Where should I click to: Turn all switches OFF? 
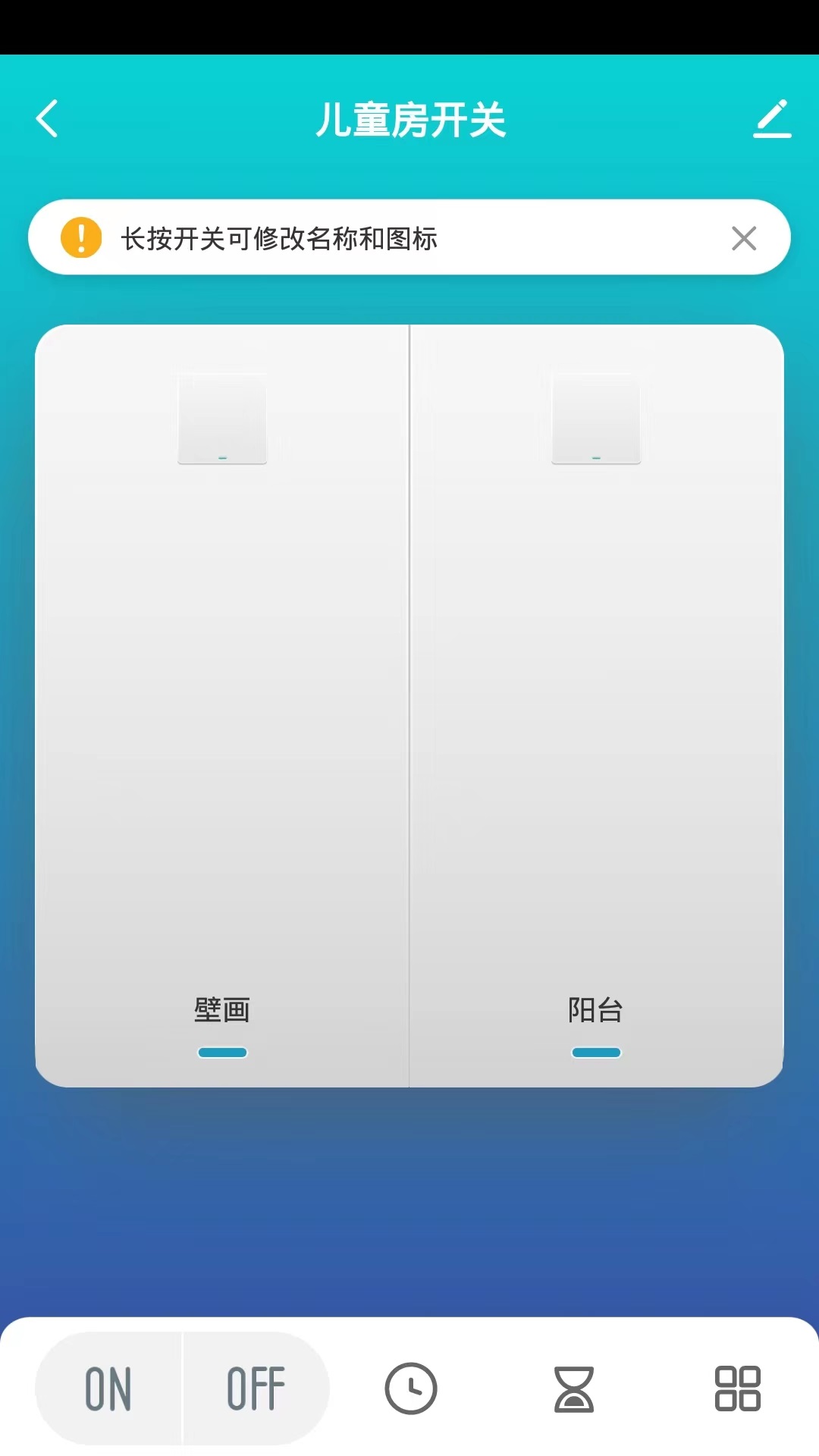[x=256, y=1389]
